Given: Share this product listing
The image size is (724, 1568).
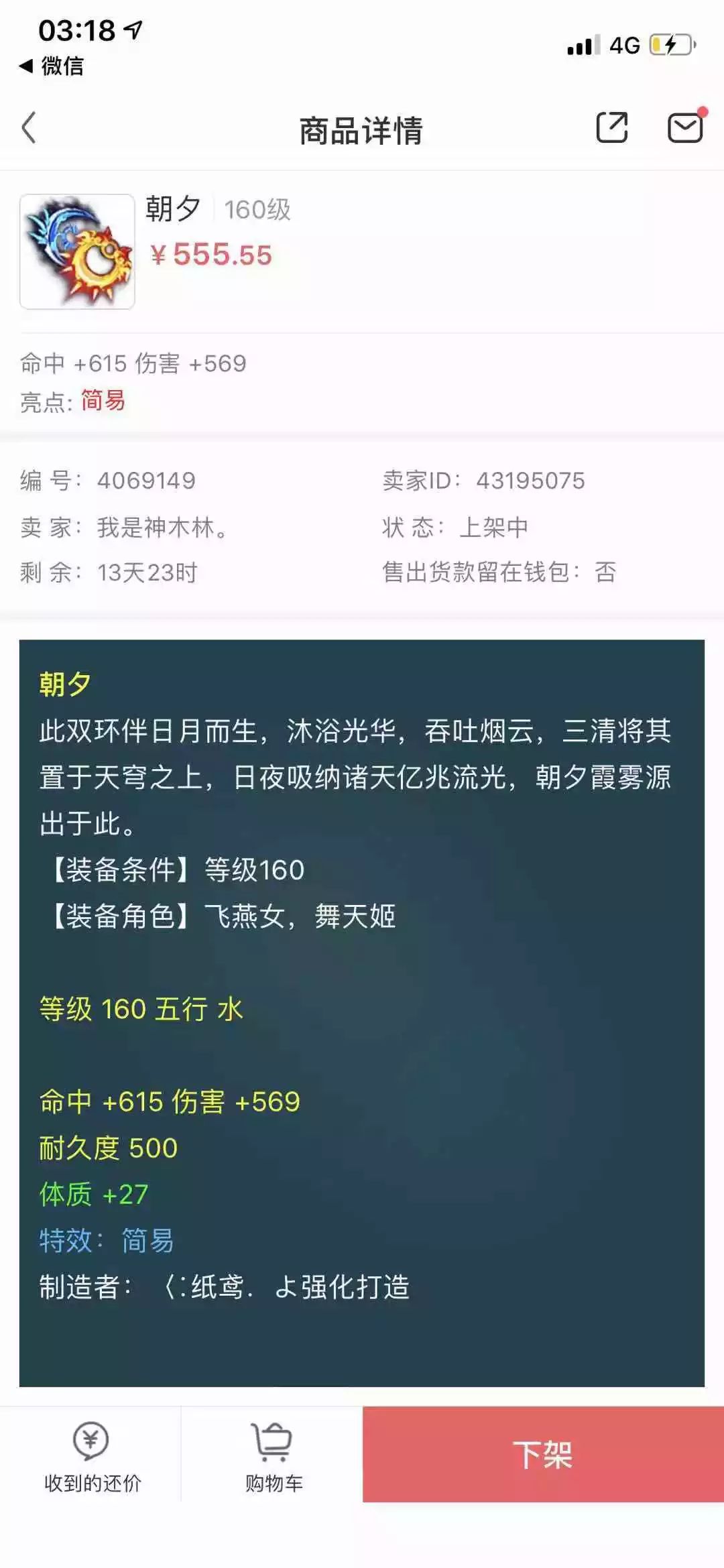Looking at the screenshot, I should coord(612,127).
